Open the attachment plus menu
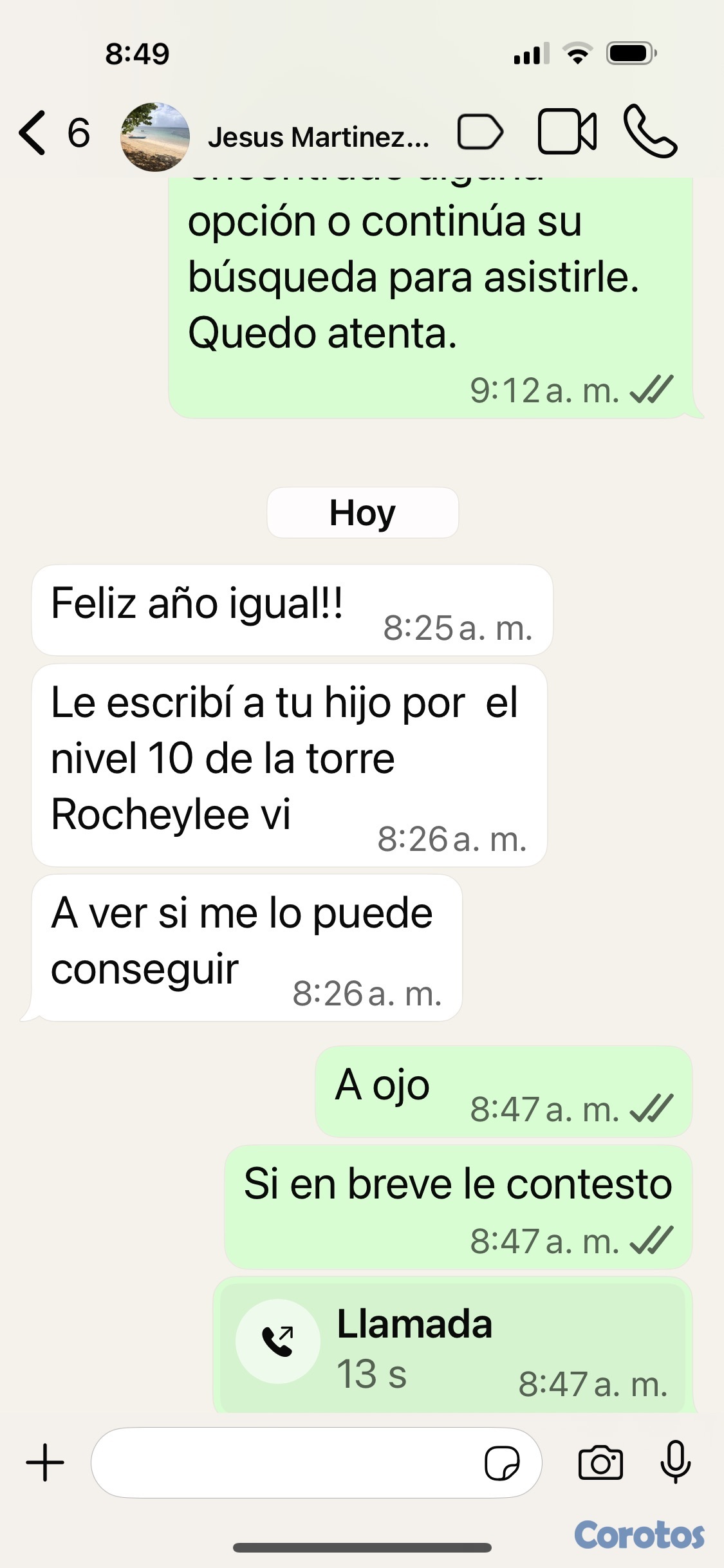The image size is (724, 1568). click(x=45, y=1462)
